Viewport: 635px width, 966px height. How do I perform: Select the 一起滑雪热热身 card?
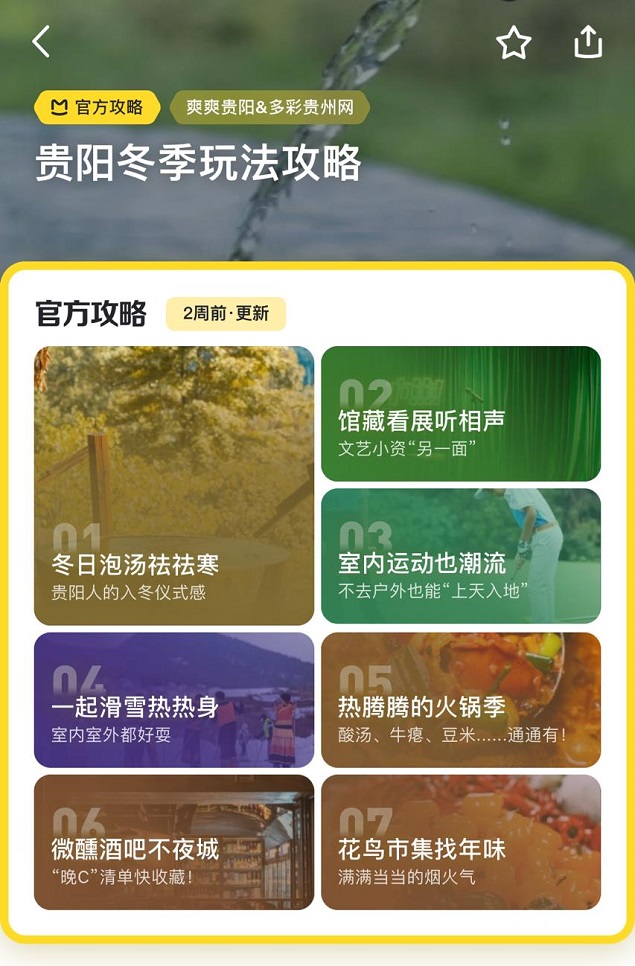pos(174,700)
